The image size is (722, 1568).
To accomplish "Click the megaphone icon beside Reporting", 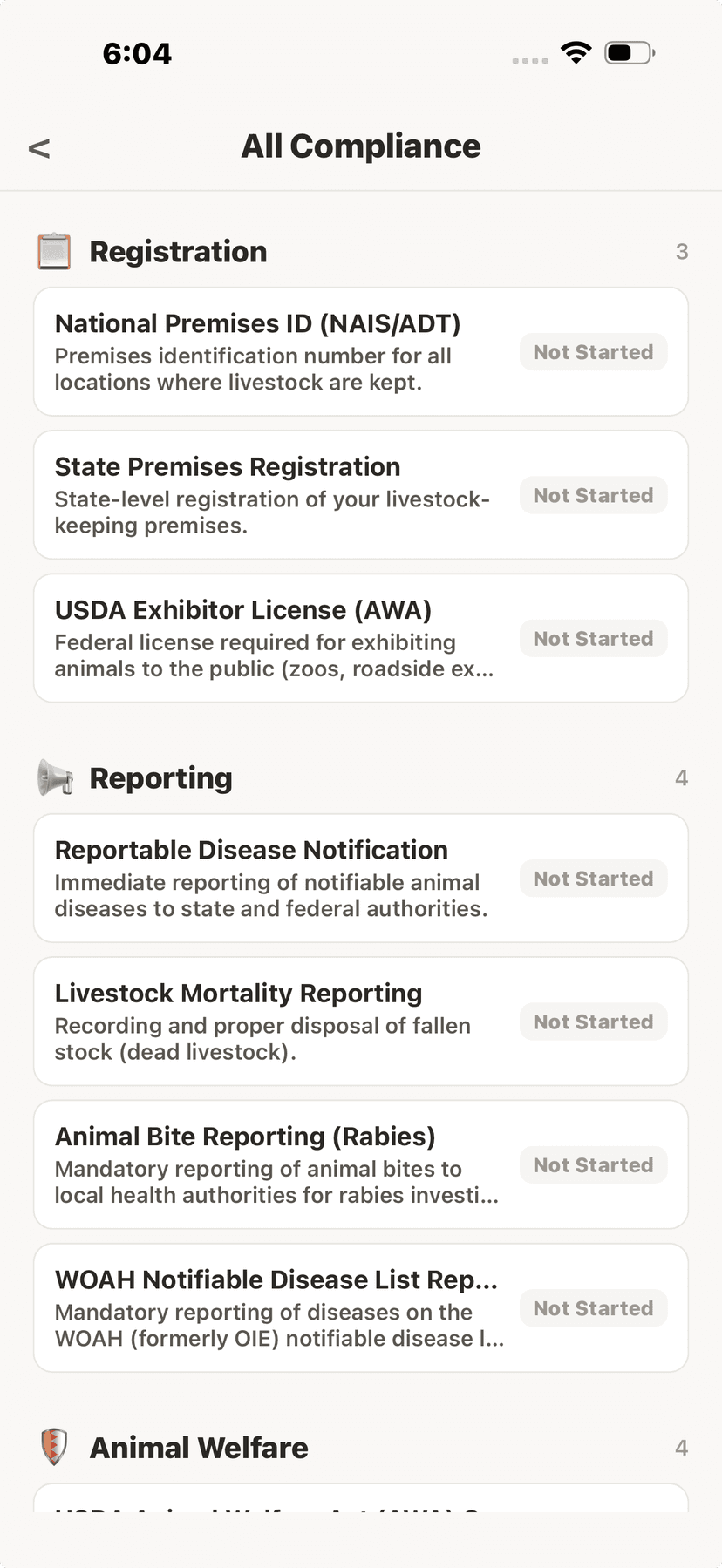I will coord(54,777).
